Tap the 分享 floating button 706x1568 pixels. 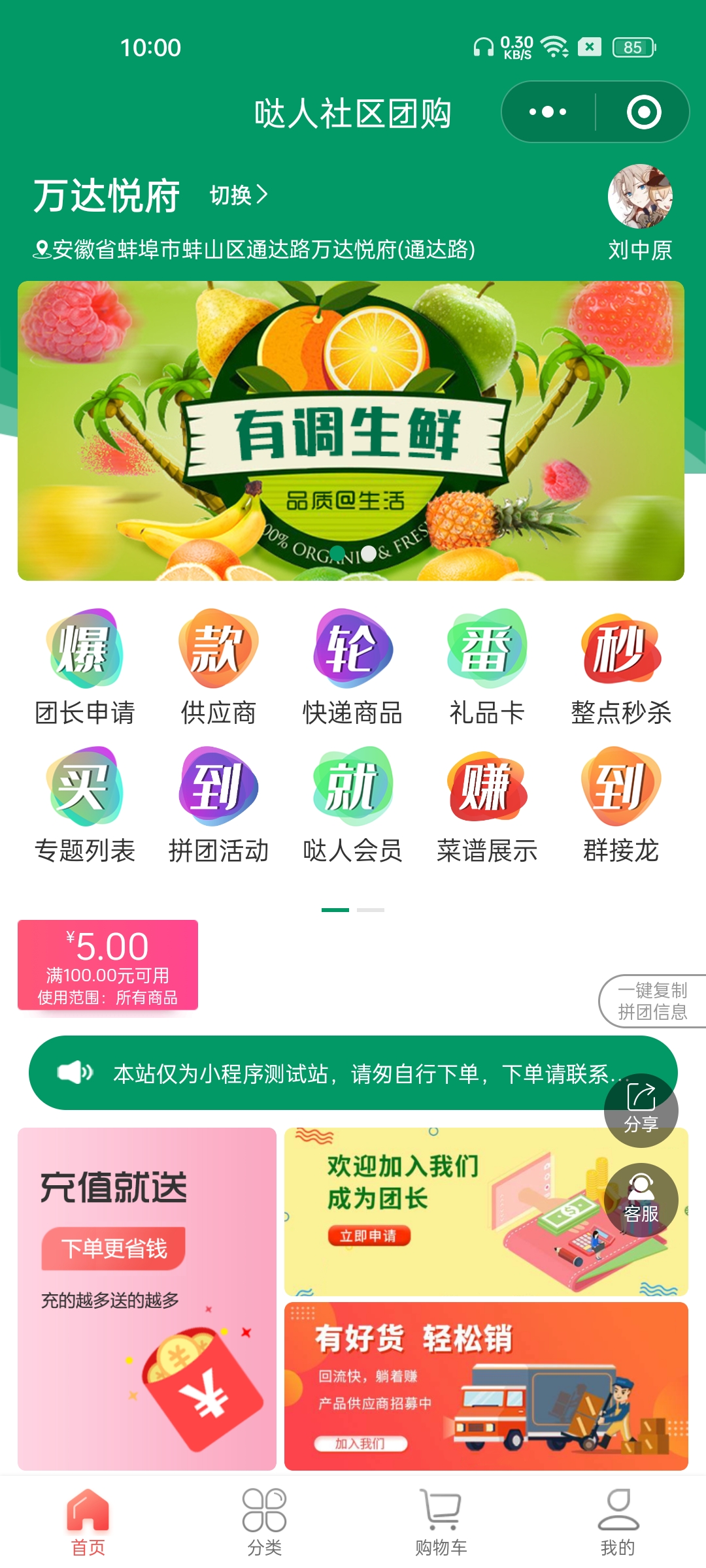click(x=641, y=1110)
